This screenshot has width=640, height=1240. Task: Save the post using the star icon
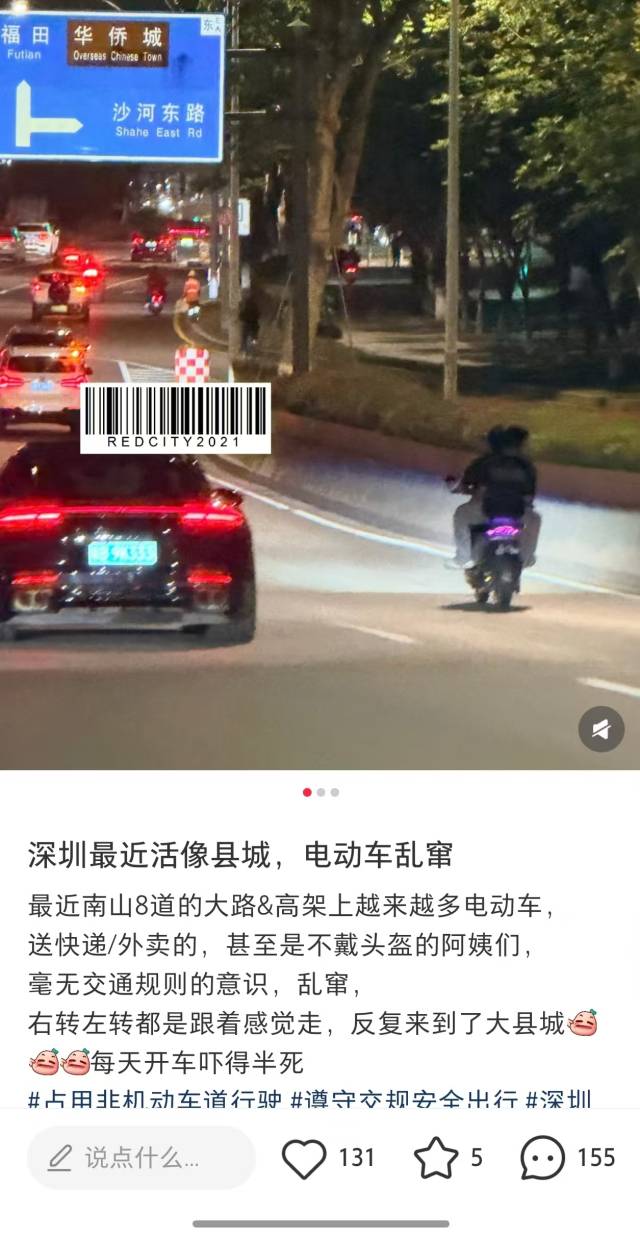coord(436,1158)
